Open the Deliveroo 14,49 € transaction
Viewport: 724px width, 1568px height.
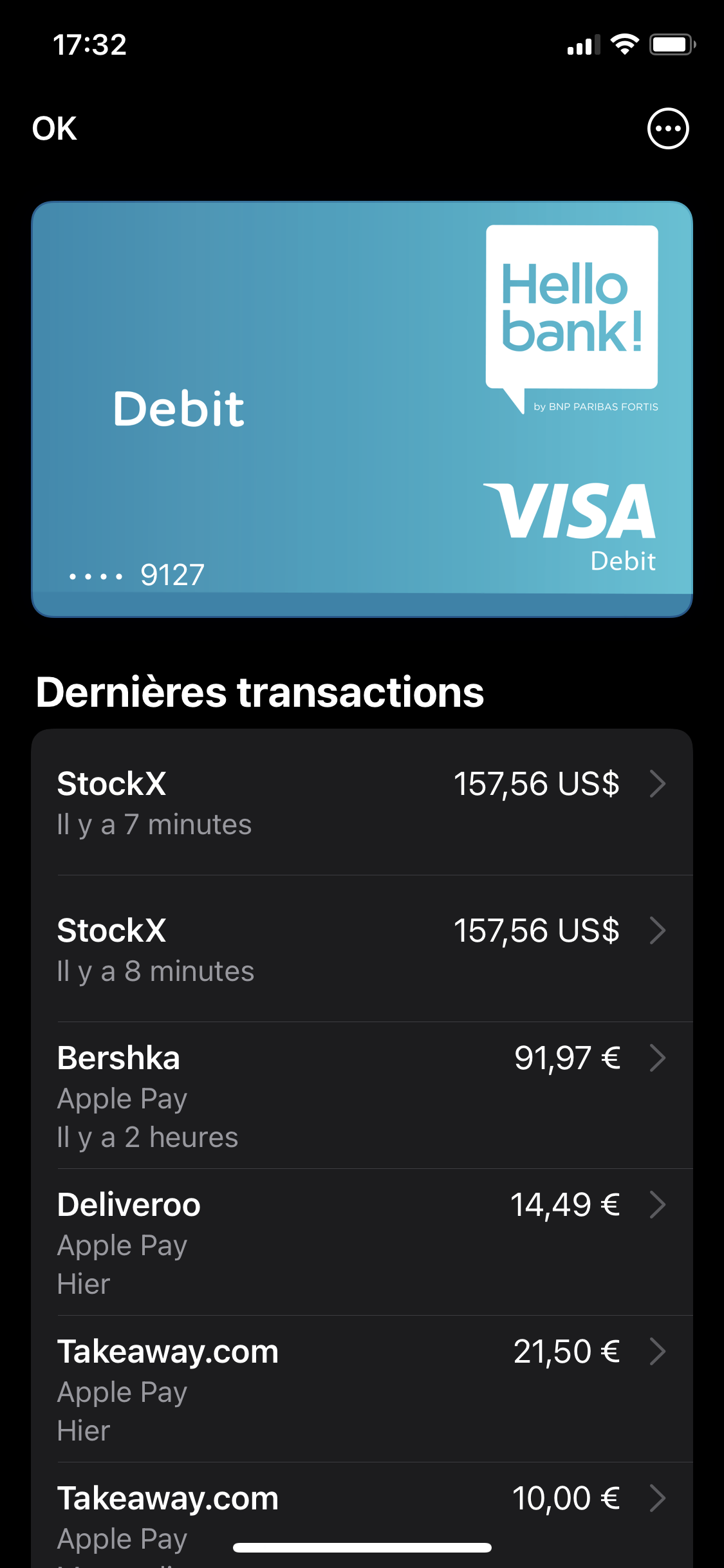[362, 1243]
